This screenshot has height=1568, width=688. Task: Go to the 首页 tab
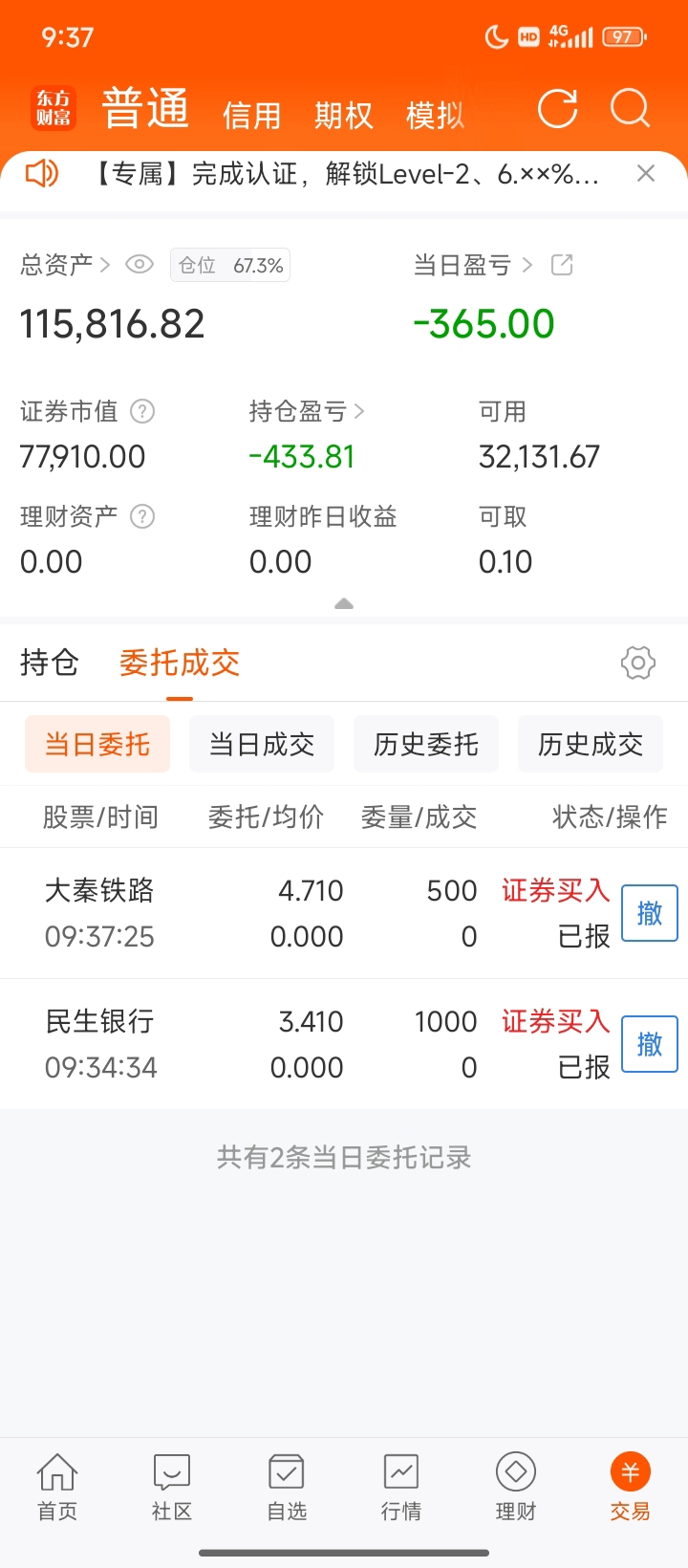click(57, 1488)
